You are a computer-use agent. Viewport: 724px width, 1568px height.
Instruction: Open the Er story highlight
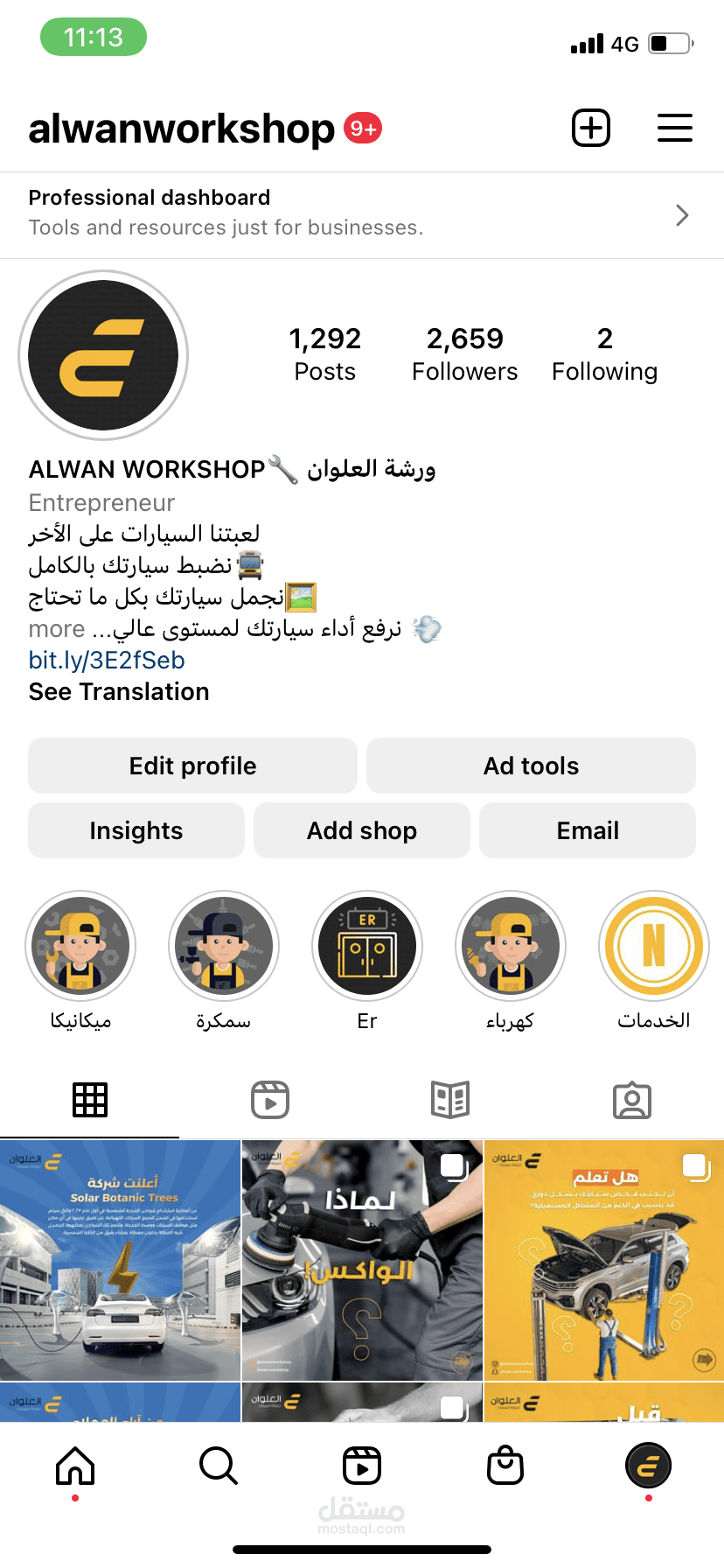pyautogui.click(x=367, y=946)
